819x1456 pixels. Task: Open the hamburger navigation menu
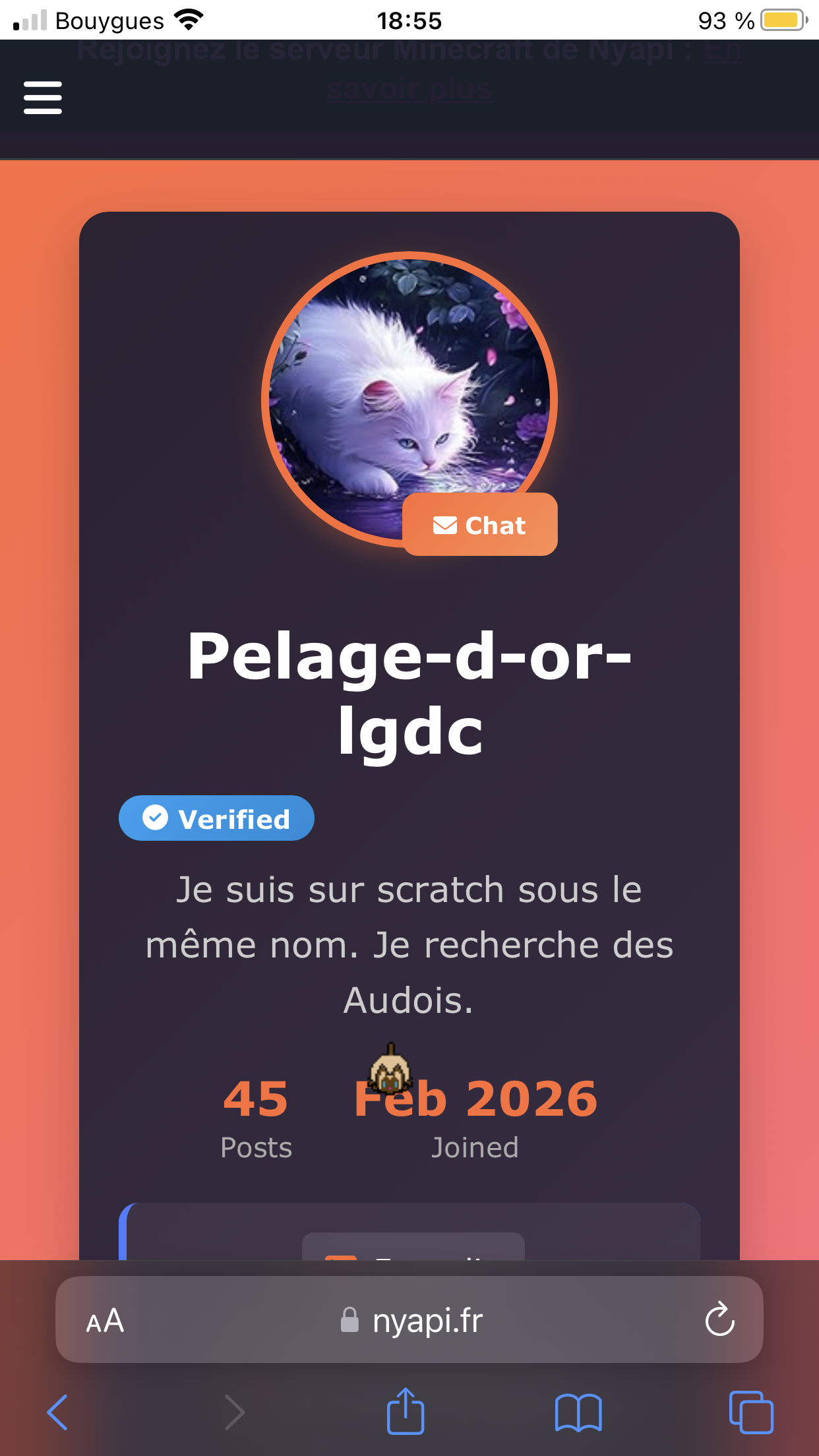[x=43, y=98]
